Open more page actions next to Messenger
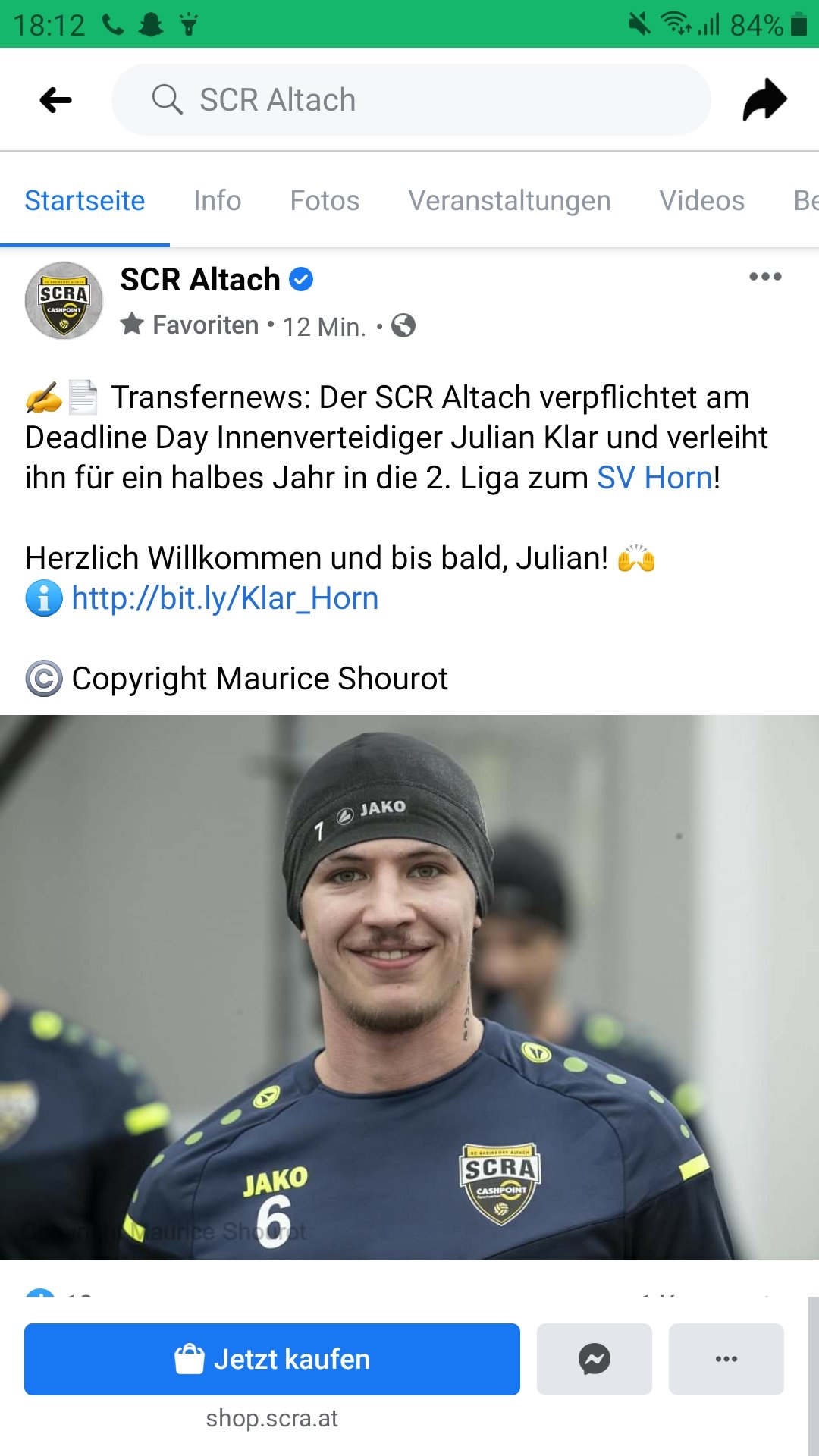Viewport: 819px width, 1456px height. 726,1359
